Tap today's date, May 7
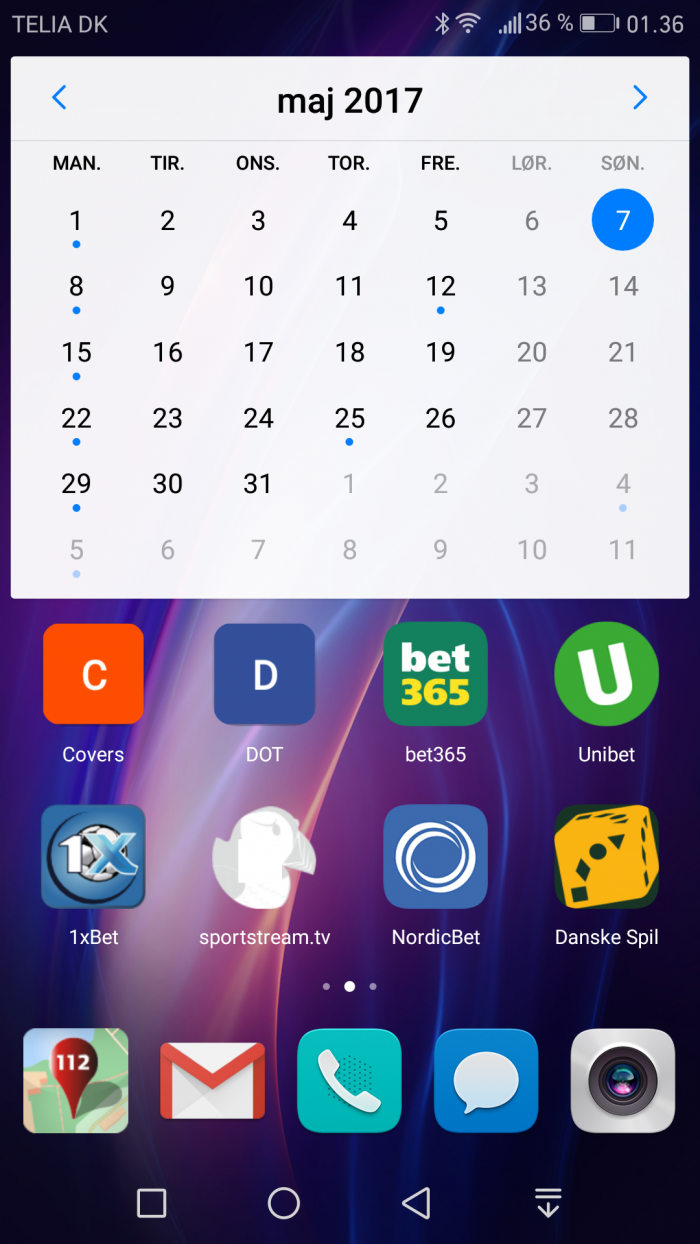Image resolution: width=700 pixels, height=1244 pixels. click(x=622, y=220)
